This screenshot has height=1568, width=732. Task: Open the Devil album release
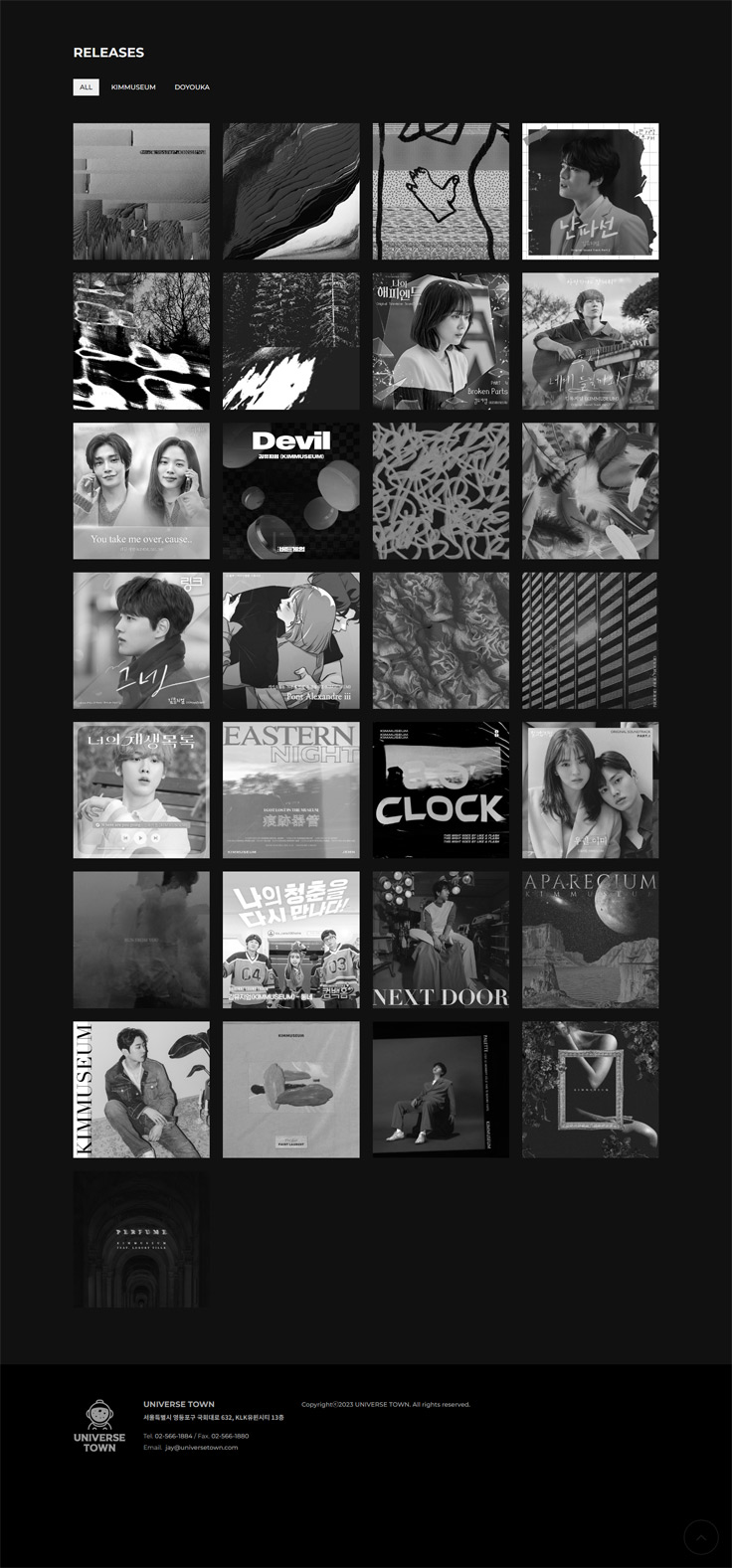pos(290,491)
